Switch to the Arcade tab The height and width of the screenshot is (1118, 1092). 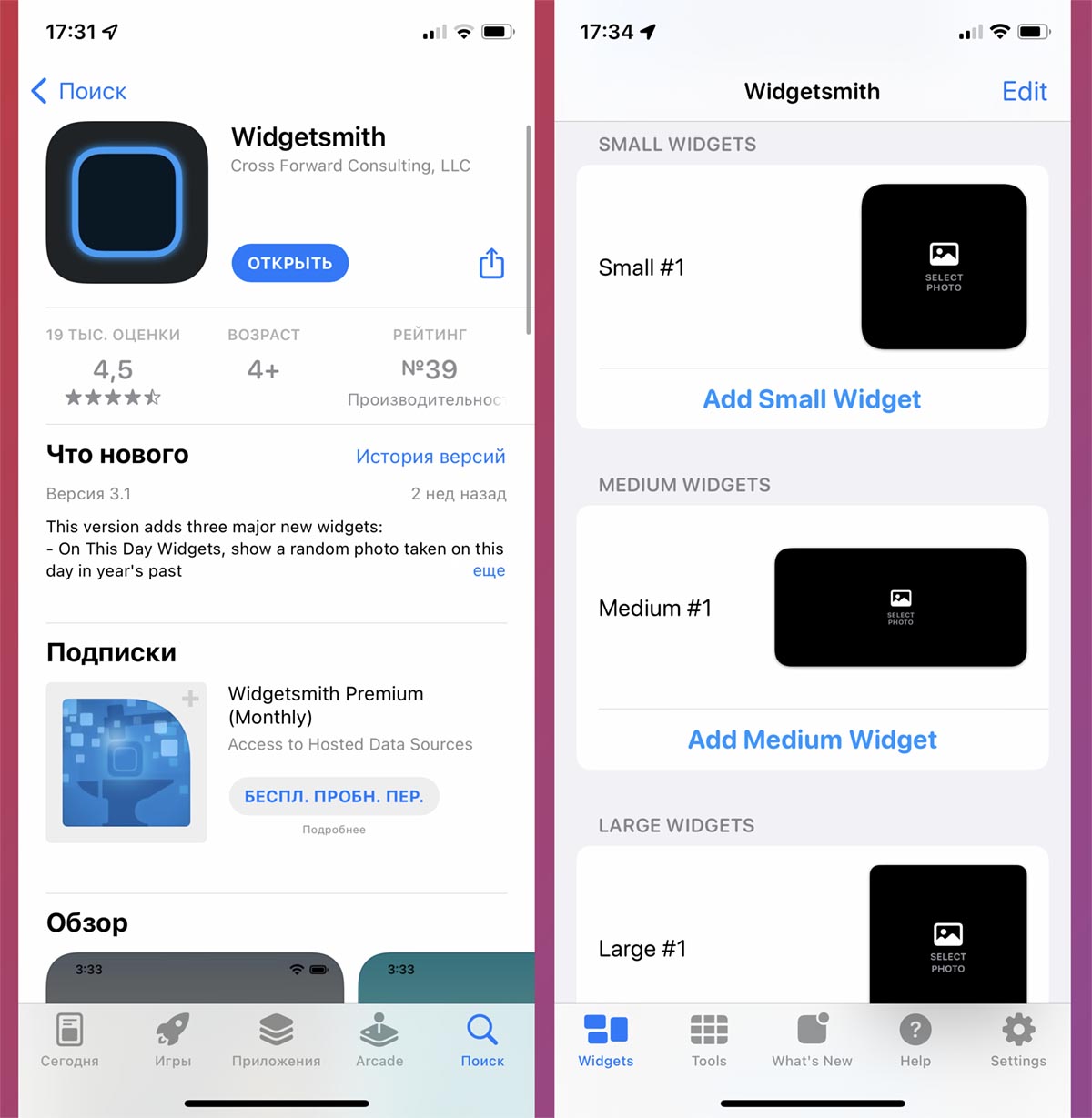(379, 1040)
